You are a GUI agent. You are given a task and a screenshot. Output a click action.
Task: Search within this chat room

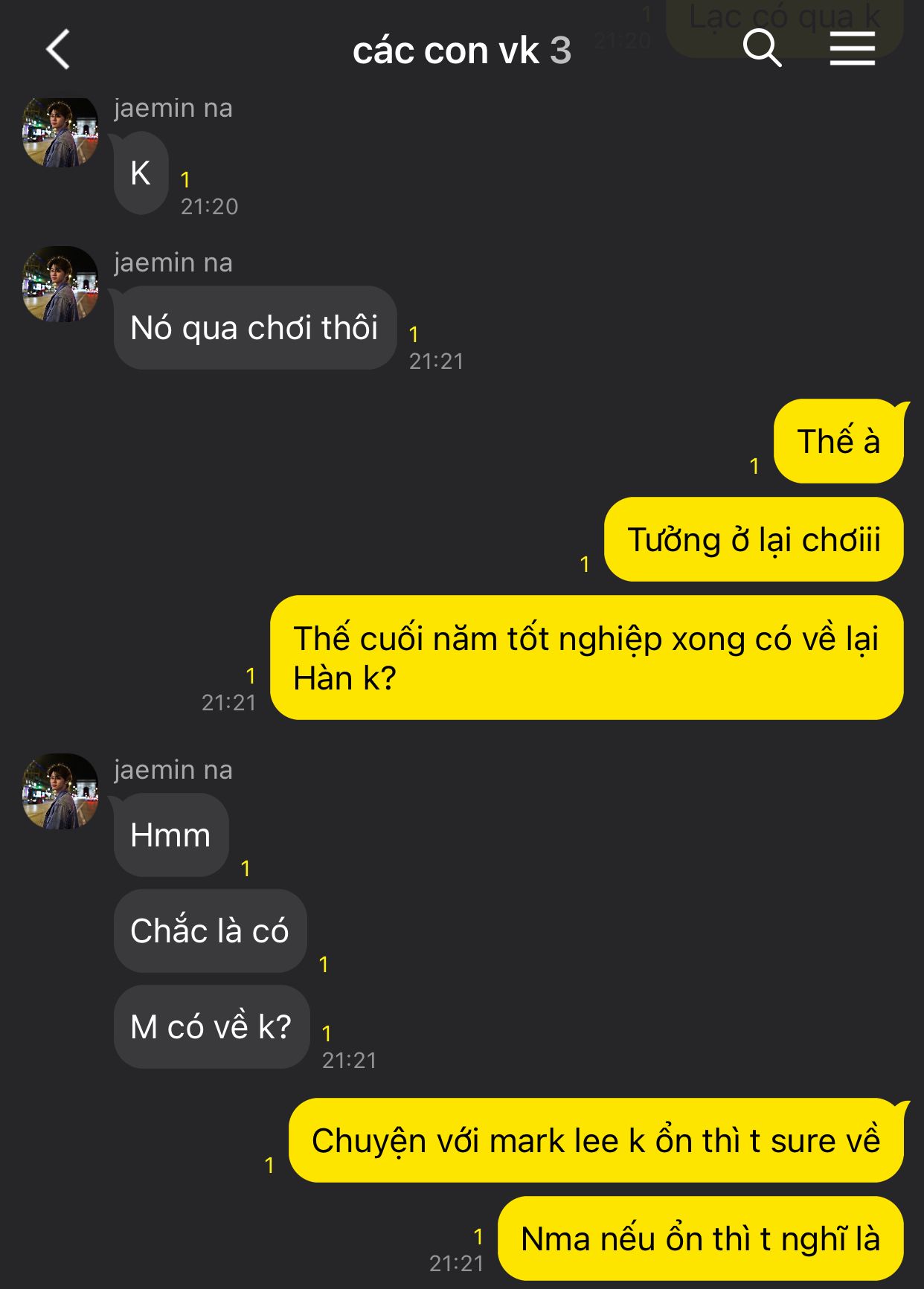[762, 49]
